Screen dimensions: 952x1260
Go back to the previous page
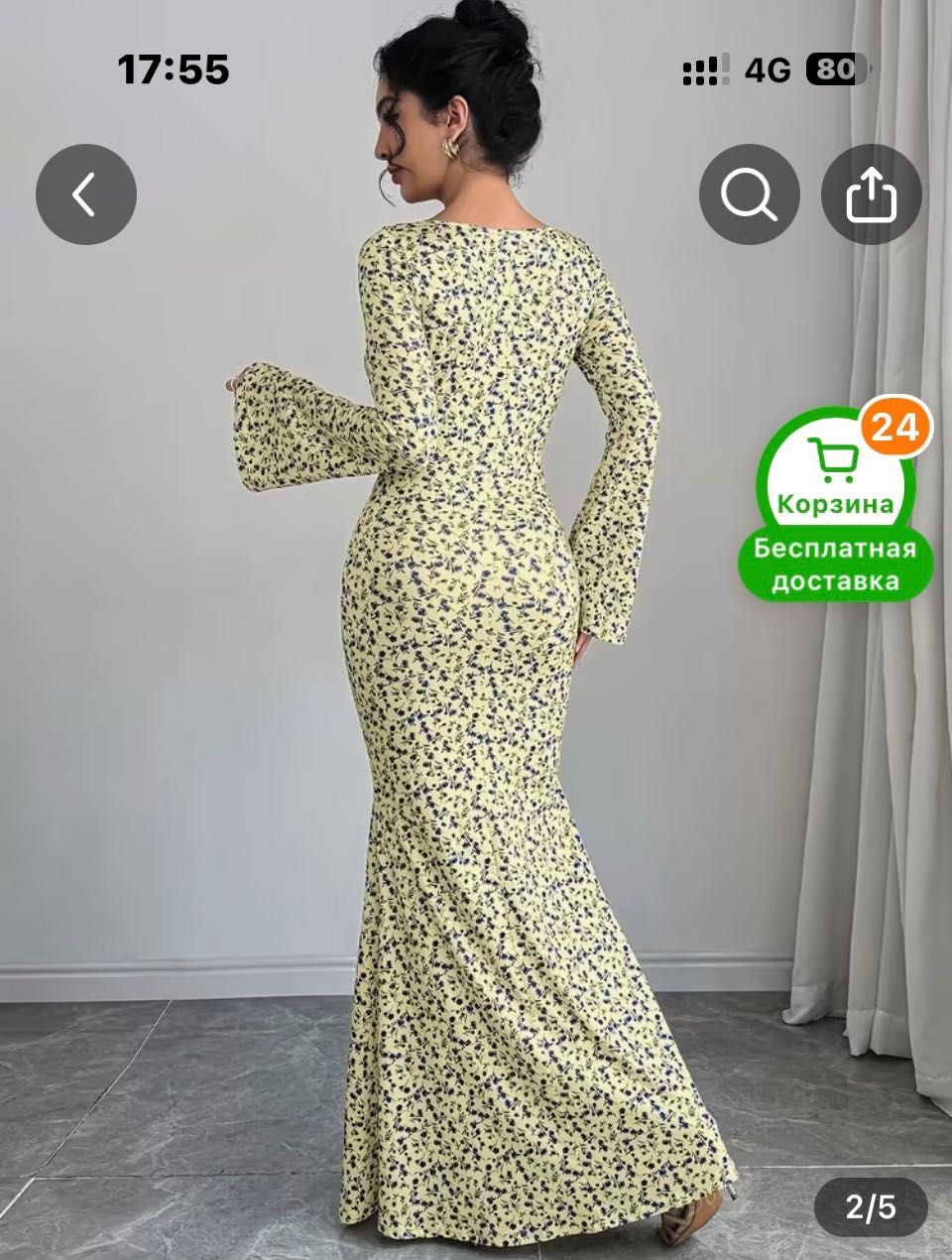tap(85, 194)
